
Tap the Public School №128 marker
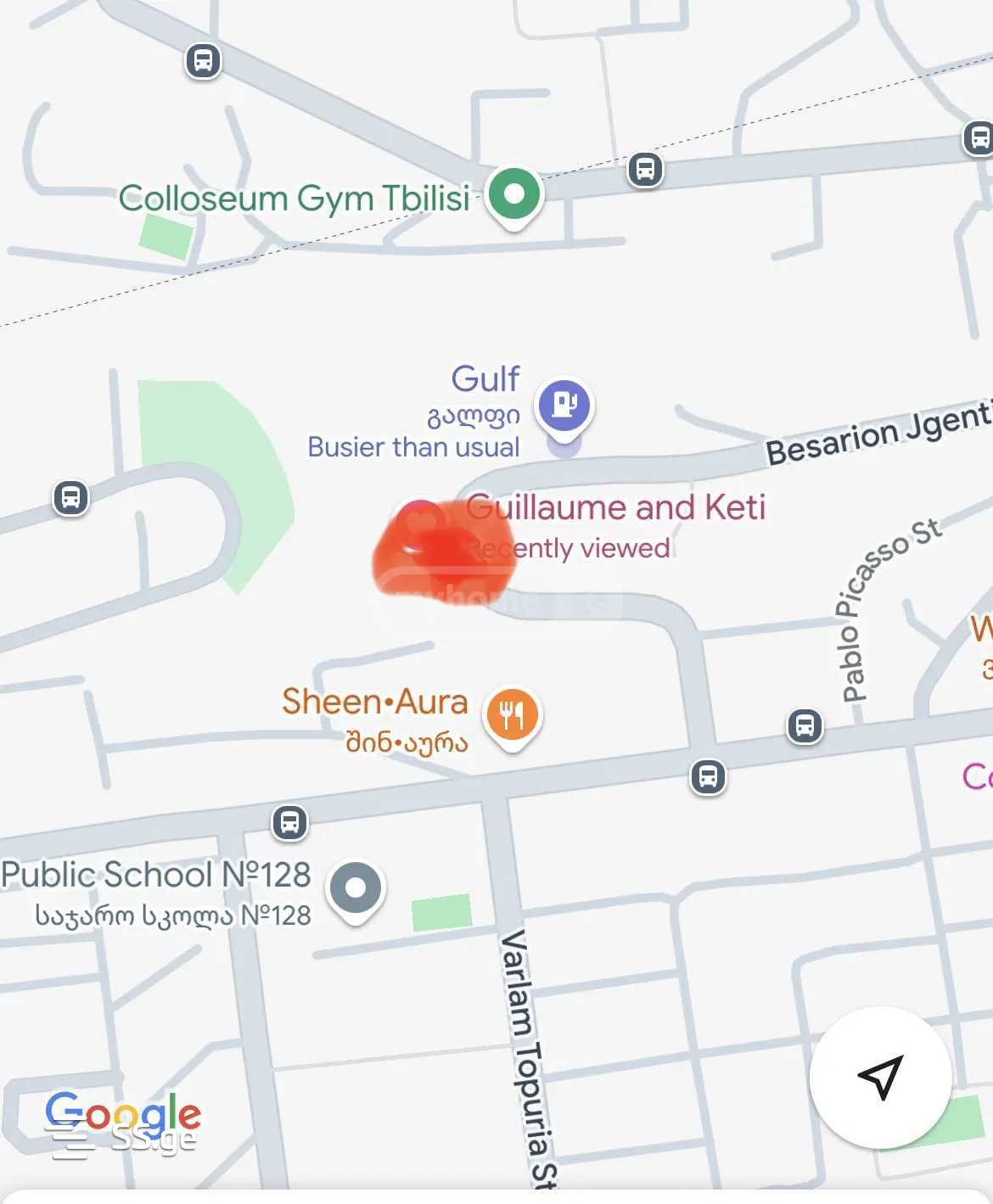point(356,888)
